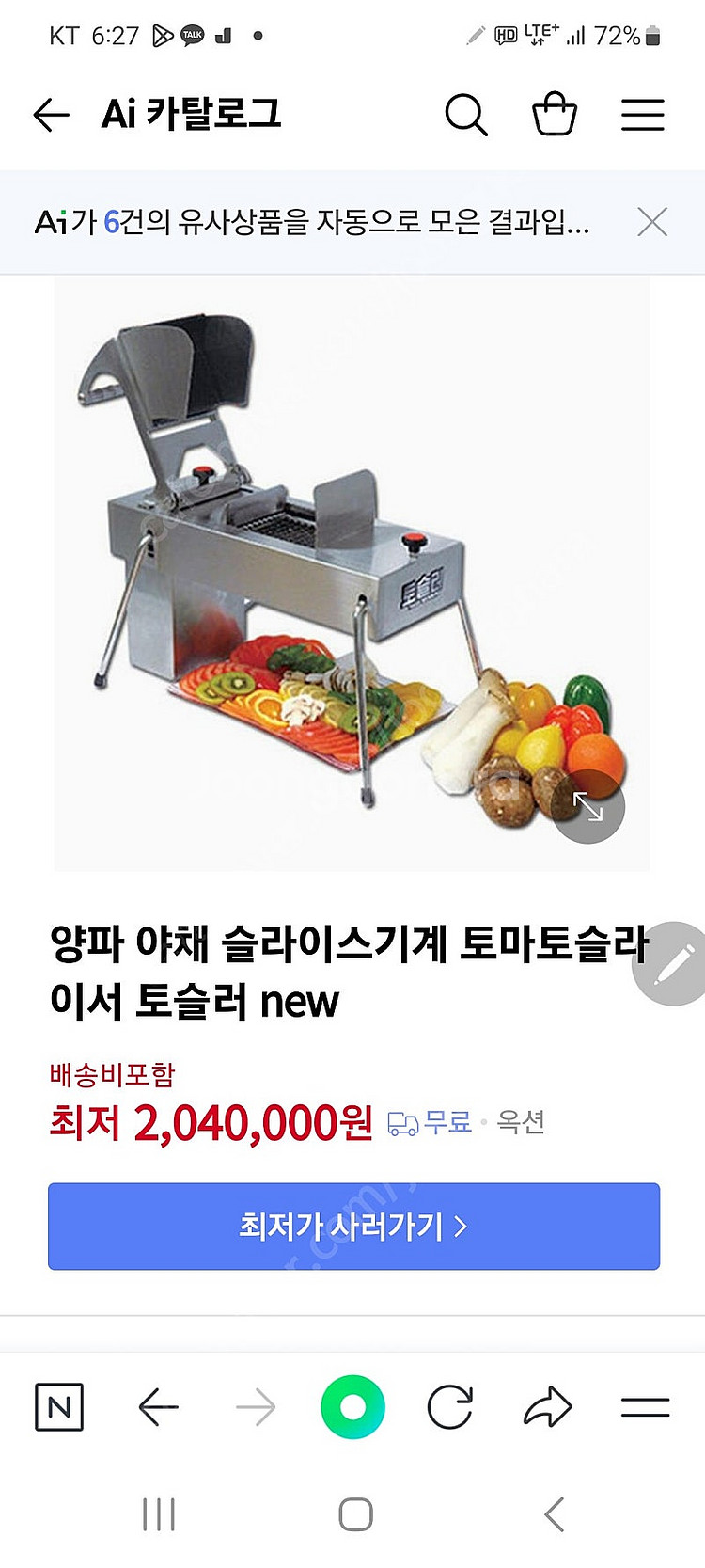This screenshot has width=705, height=1568.
Task: Expand the product image fullscreen
Action: (588, 806)
